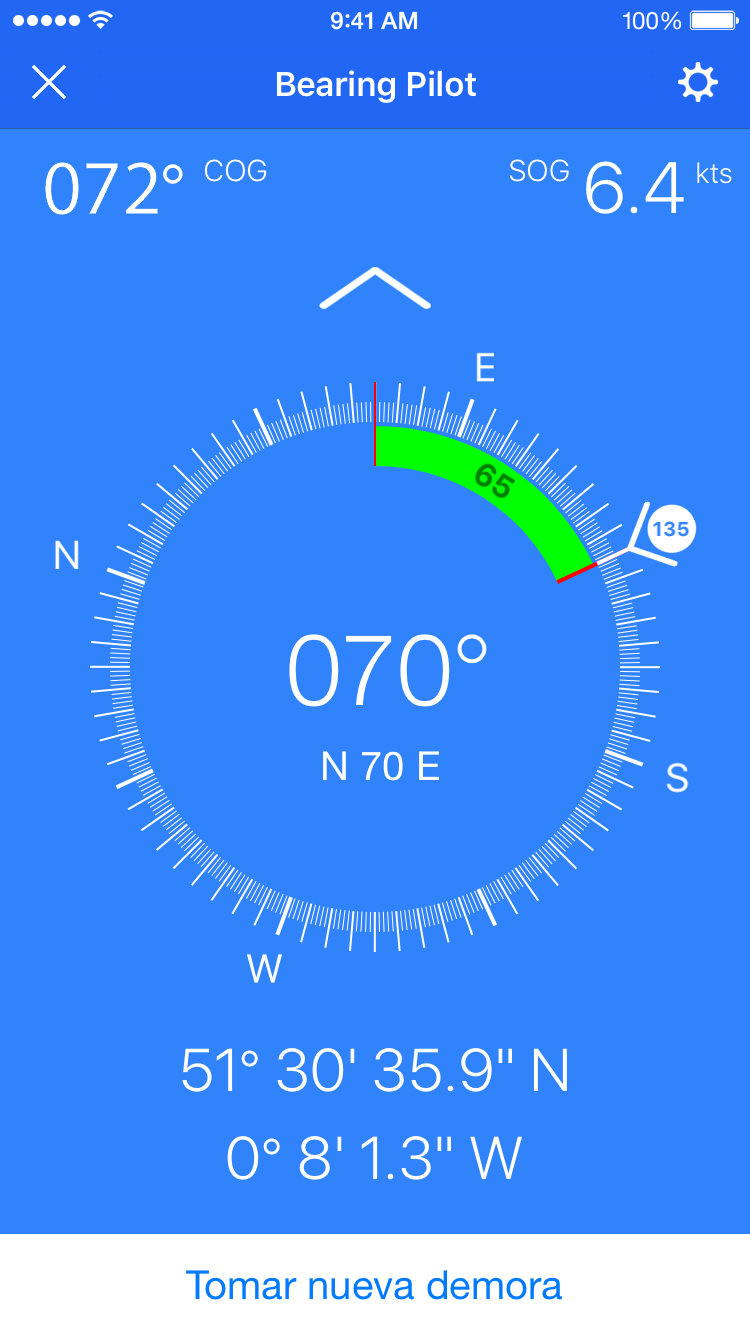Tap Tomar nueva demora button
The height and width of the screenshot is (1334, 750).
pos(374,1285)
